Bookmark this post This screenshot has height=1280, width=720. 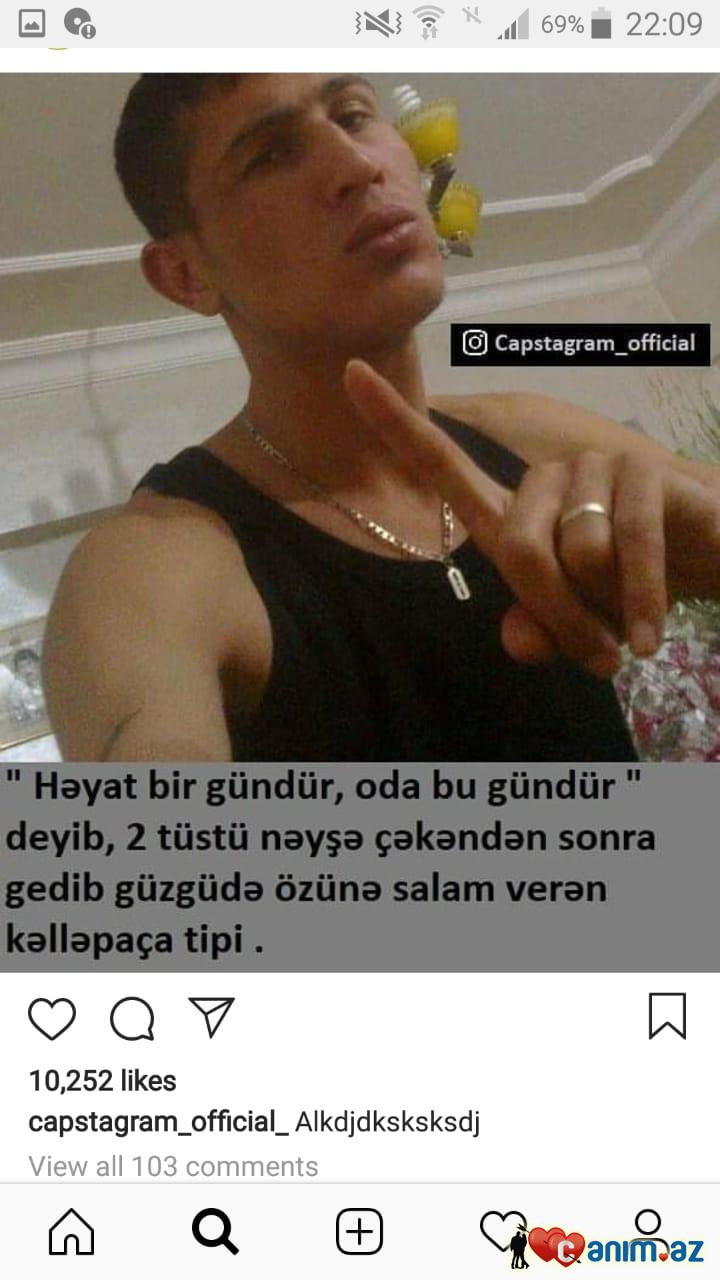pyautogui.click(x=667, y=1016)
